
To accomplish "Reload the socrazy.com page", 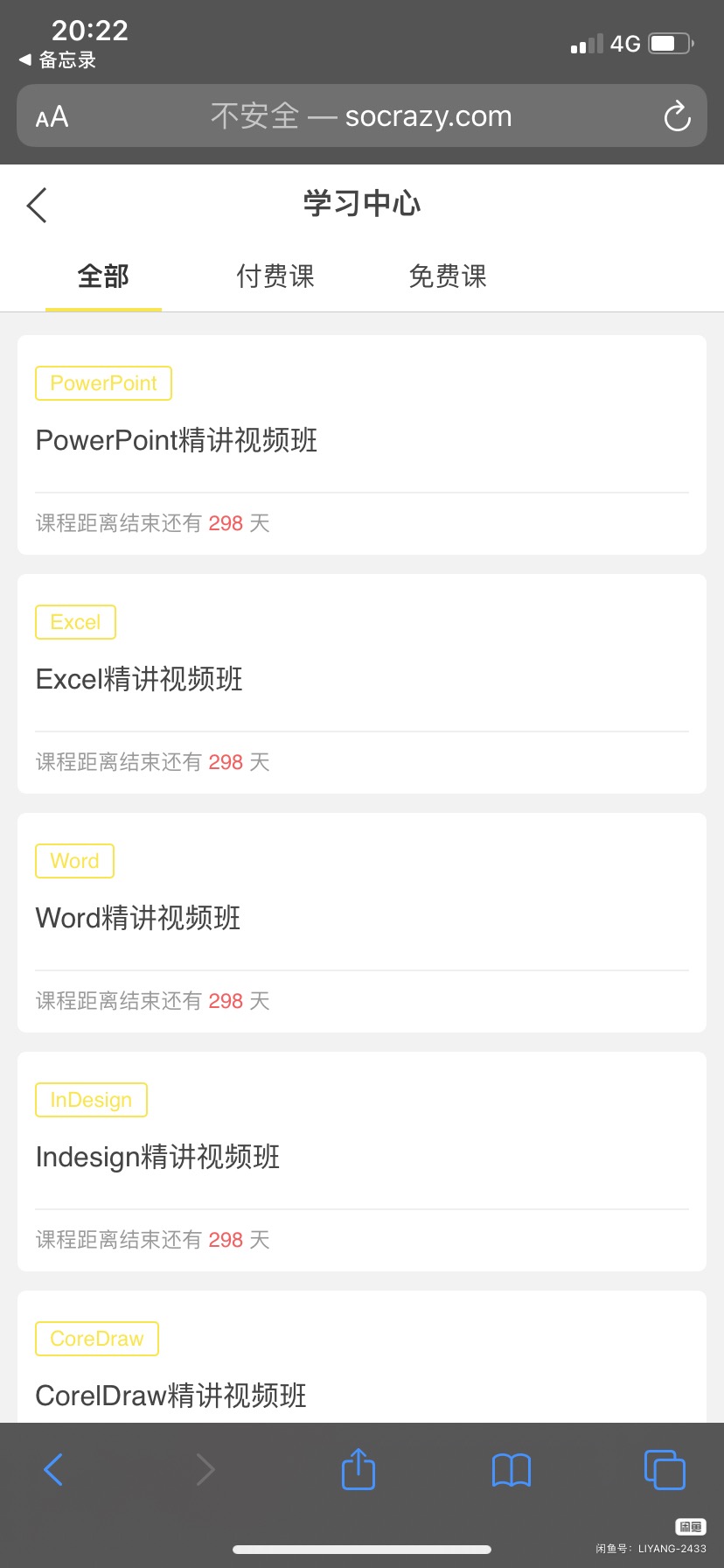I will (x=677, y=116).
